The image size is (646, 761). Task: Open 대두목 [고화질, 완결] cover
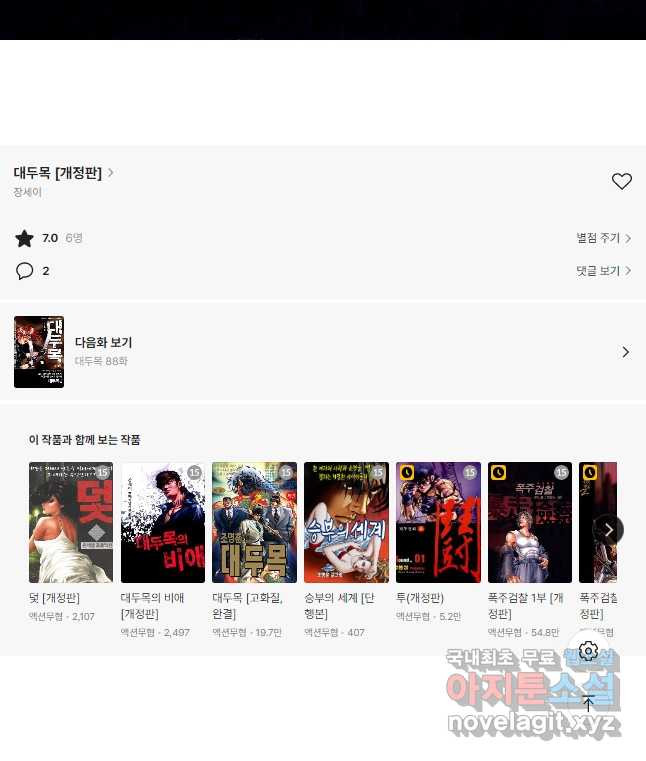click(254, 522)
